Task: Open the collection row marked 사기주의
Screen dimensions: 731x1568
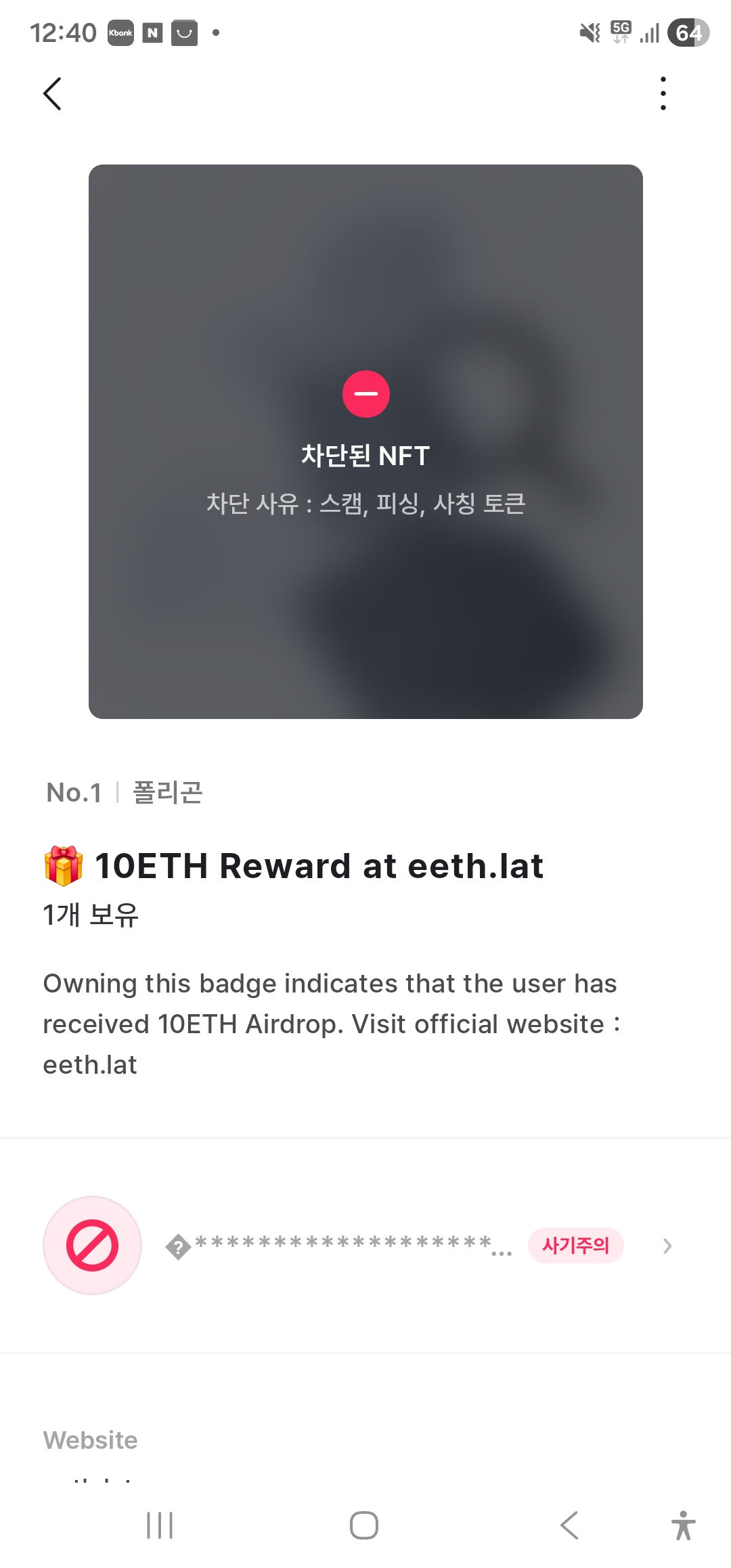Action: [x=365, y=1245]
